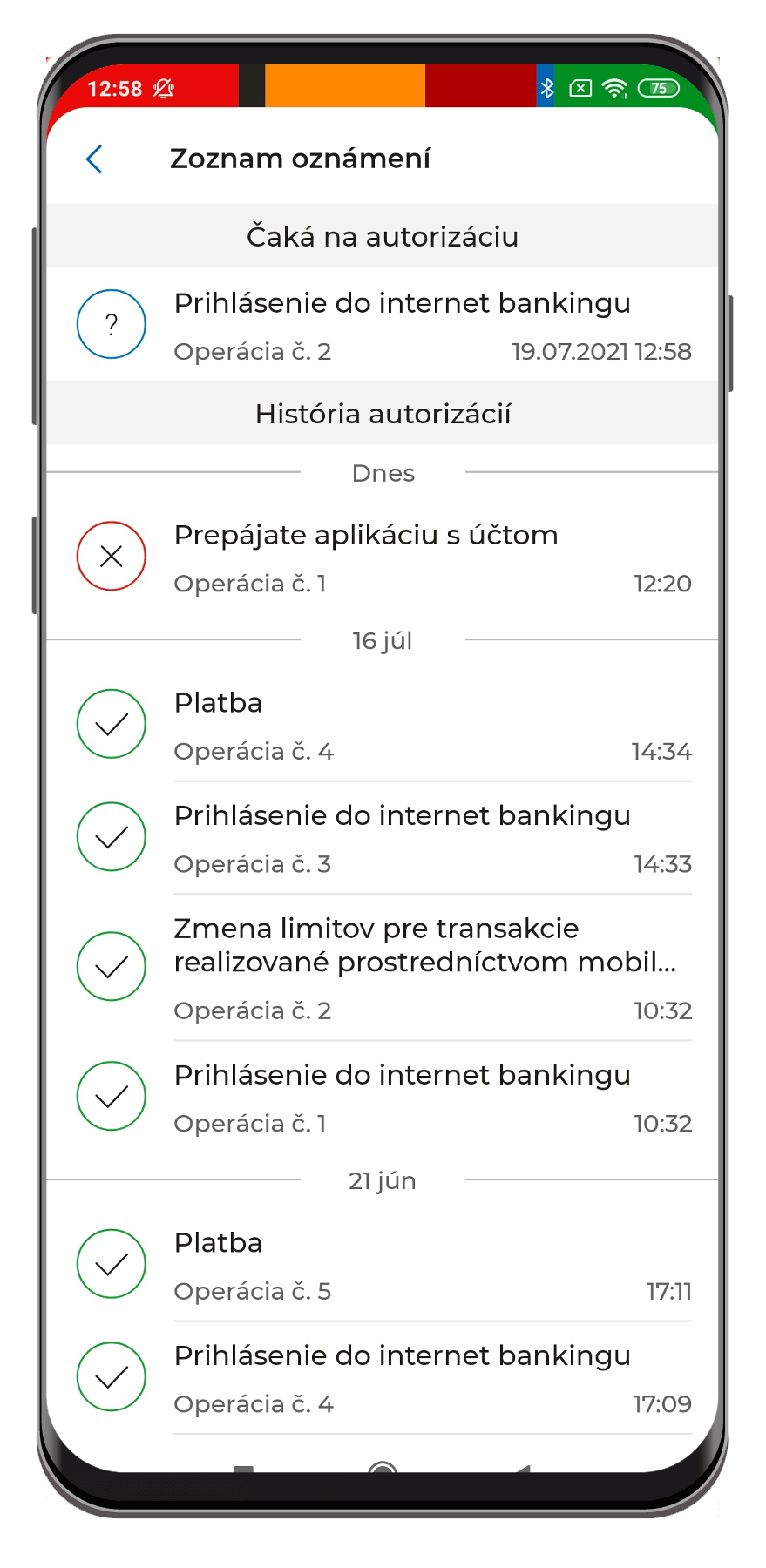The width and height of the screenshot is (766, 1568).
Task: Open Platba entry from 17:11
Action: pyautogui.click(x=383, y=1265)
